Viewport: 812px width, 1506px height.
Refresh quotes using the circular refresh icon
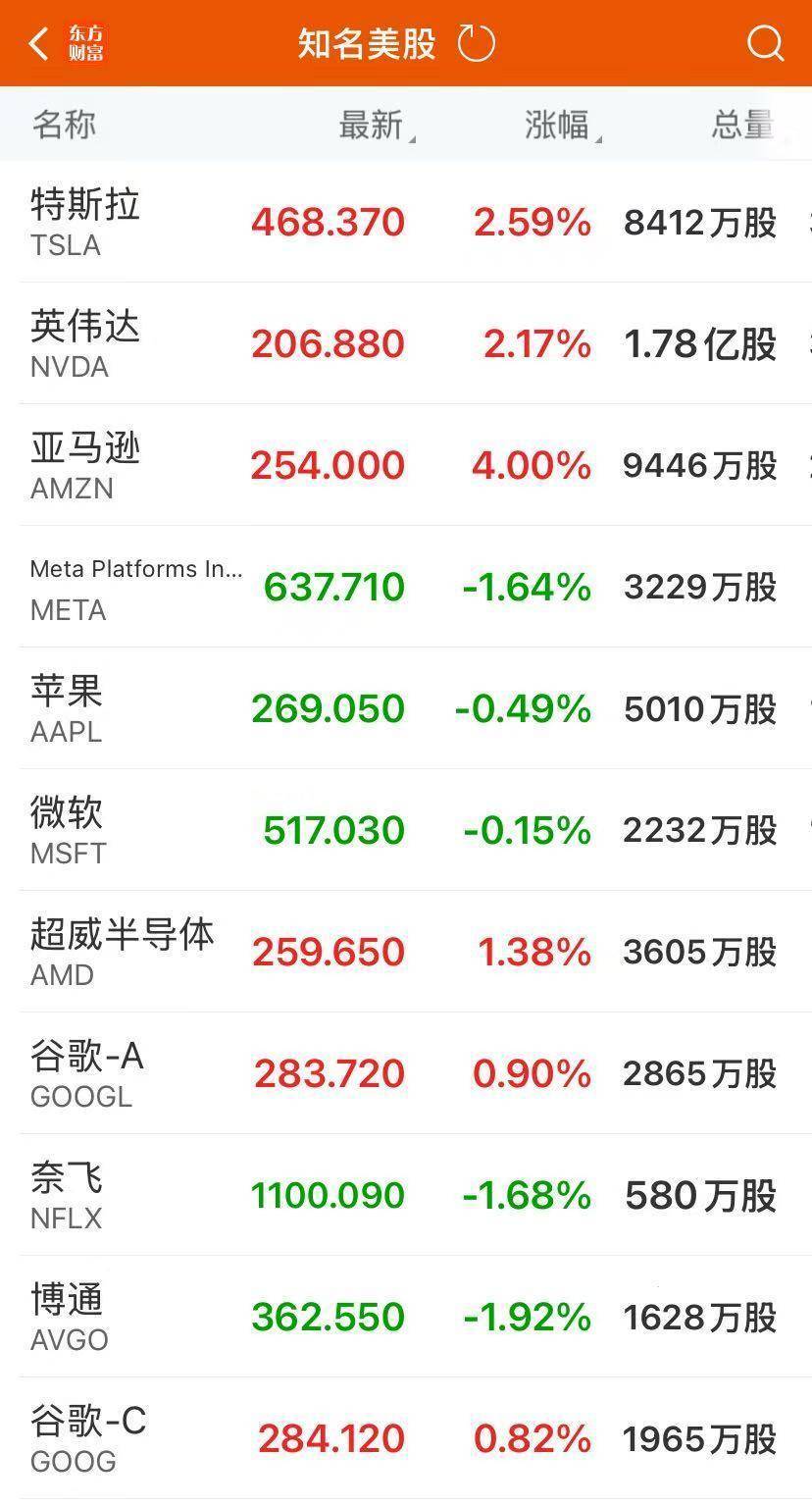(478, 43)
